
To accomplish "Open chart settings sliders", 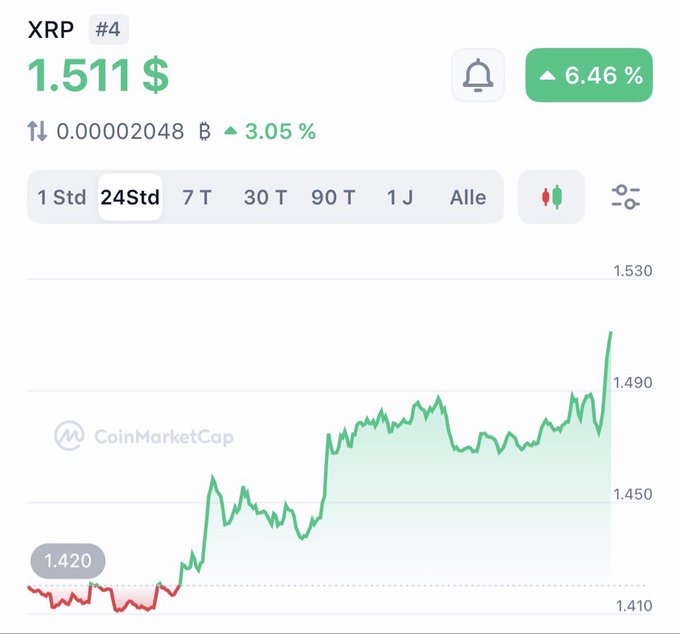I will click(626, 197).
